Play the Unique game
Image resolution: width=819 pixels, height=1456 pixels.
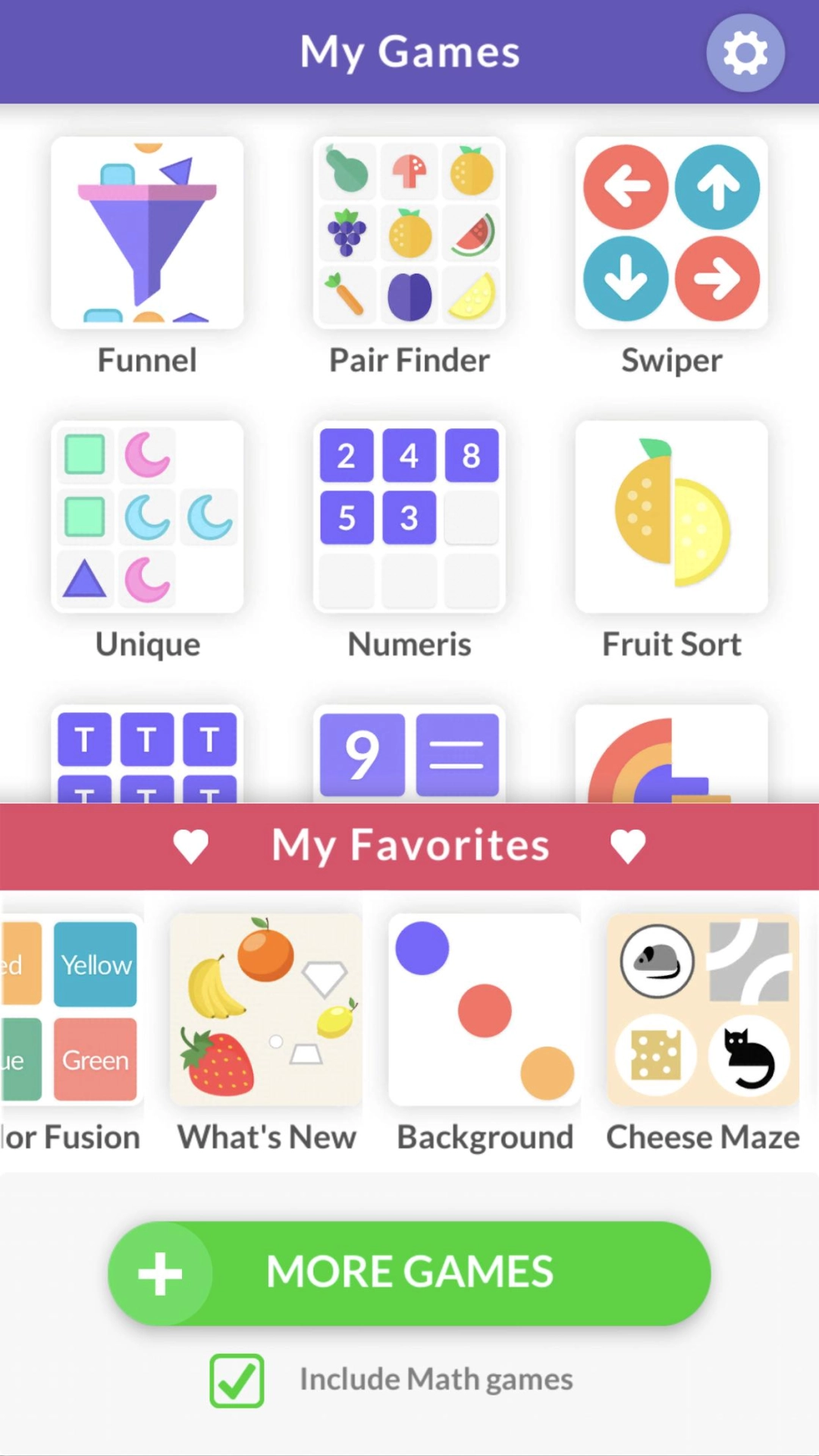[x=147, y=517]
